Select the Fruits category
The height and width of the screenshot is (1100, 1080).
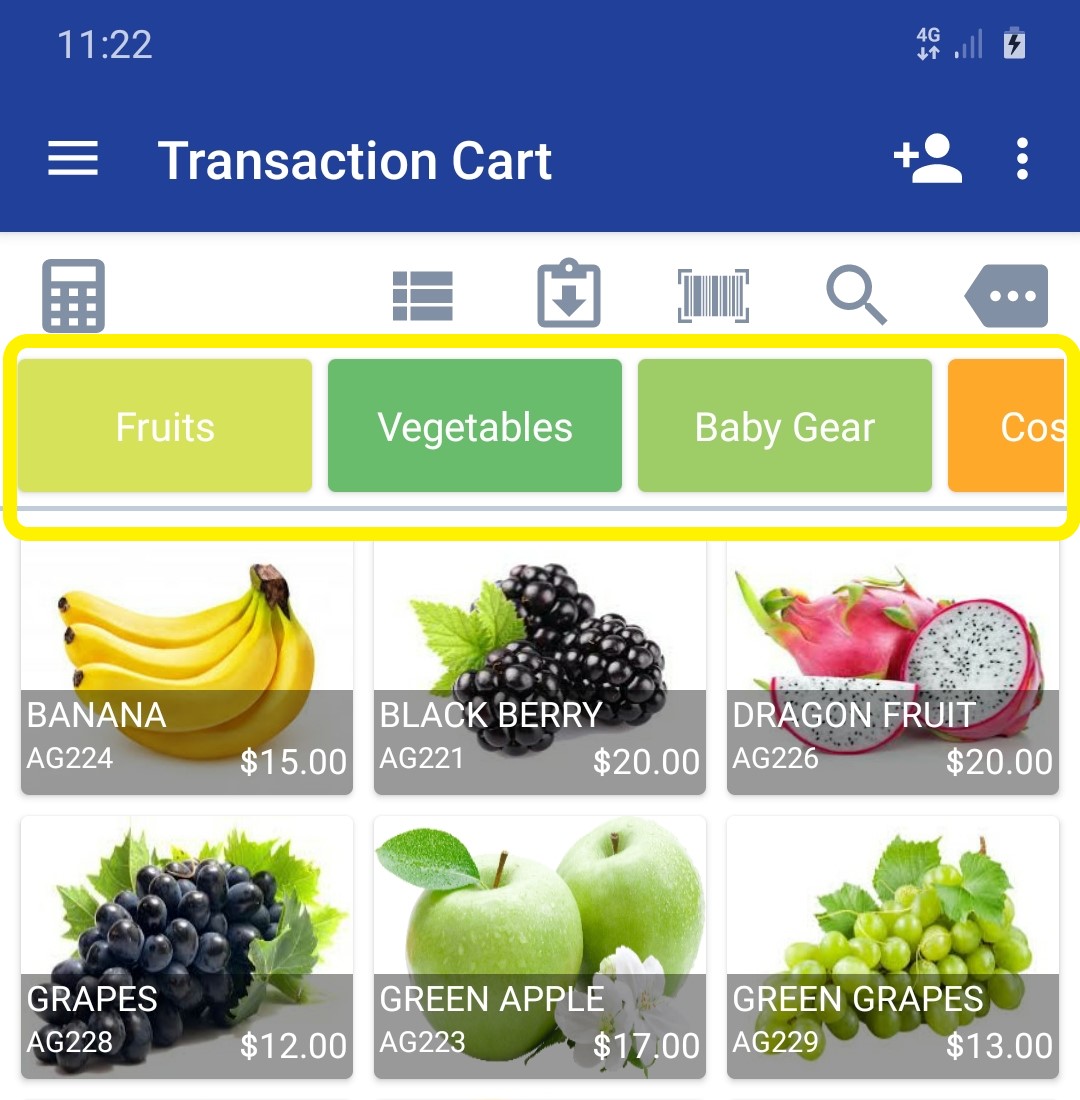(x=165, y=427)
